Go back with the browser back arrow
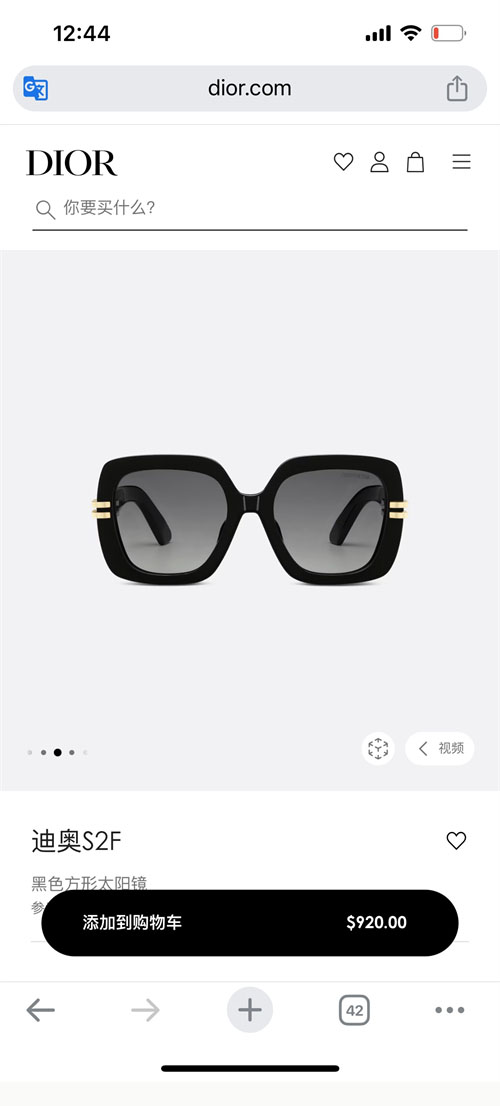The width and height of the screenshot is (500, 1106). point(40,1010)
